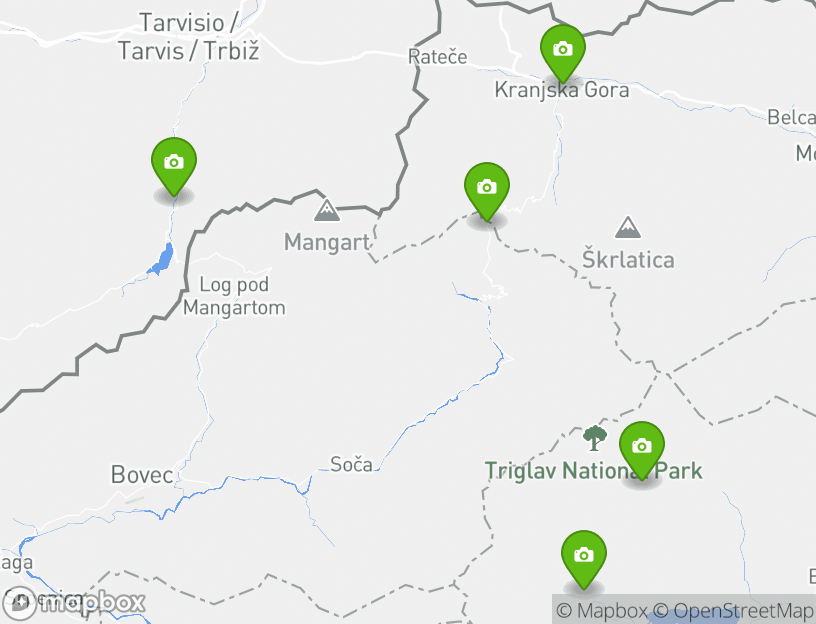816x624 pixels.
Task: View the photo marker beside the Mapbox attribution
Action: (x=583, y=556)
